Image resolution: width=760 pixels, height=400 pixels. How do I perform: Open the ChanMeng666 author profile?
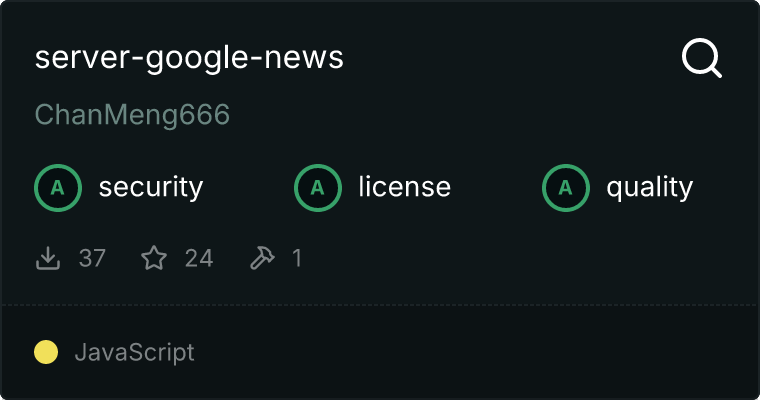click(x=132, y=115)
